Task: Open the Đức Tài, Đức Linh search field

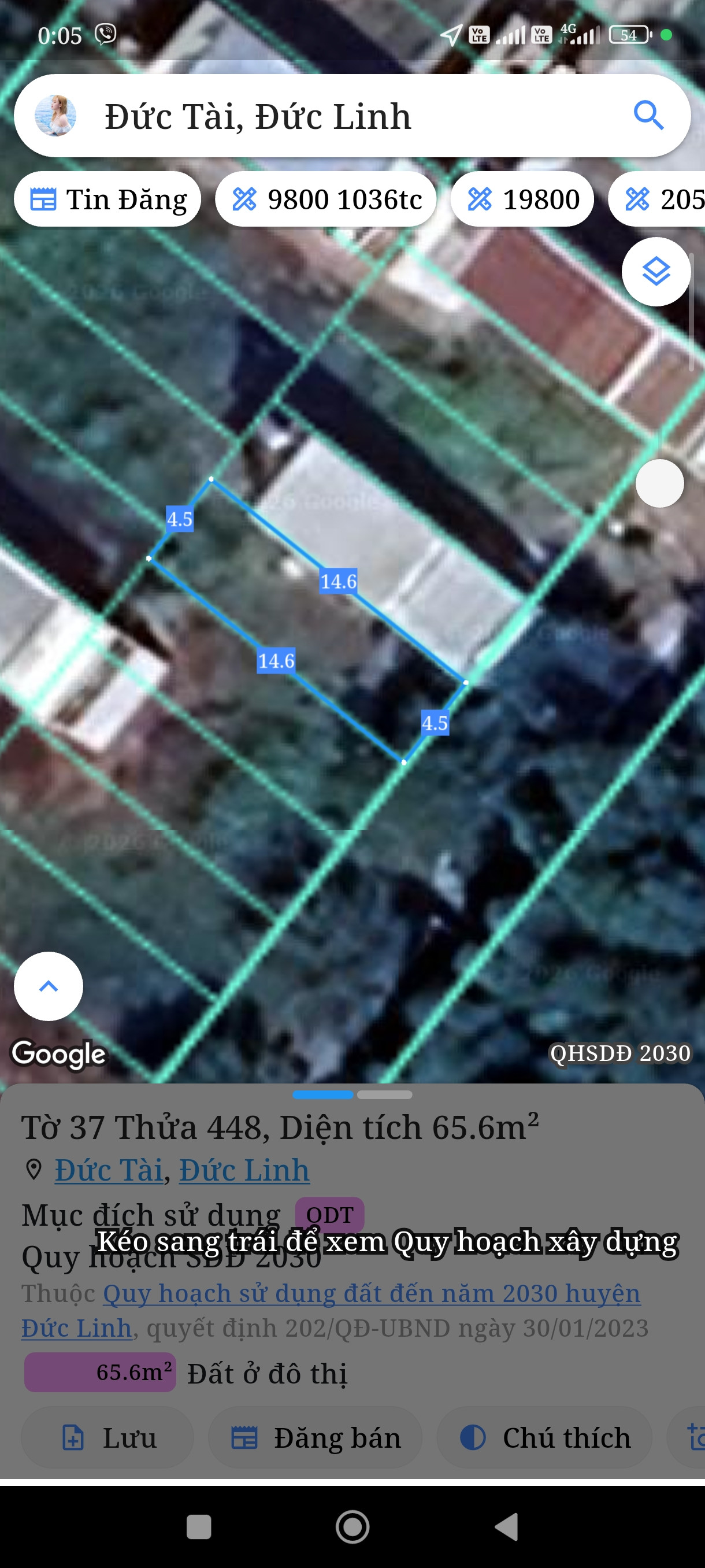Action: coord(352,116)
